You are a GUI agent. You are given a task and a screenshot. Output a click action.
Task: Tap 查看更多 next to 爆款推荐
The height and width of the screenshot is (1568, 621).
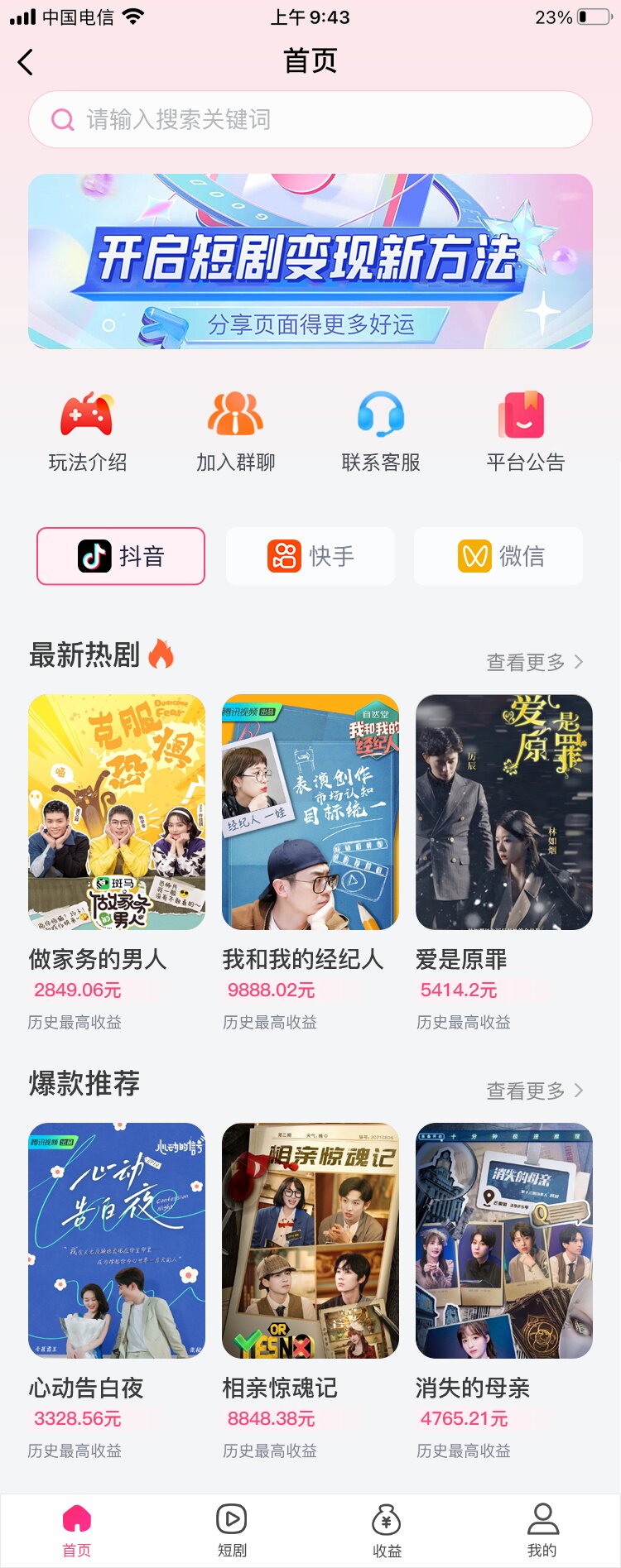click(534, 1091)
